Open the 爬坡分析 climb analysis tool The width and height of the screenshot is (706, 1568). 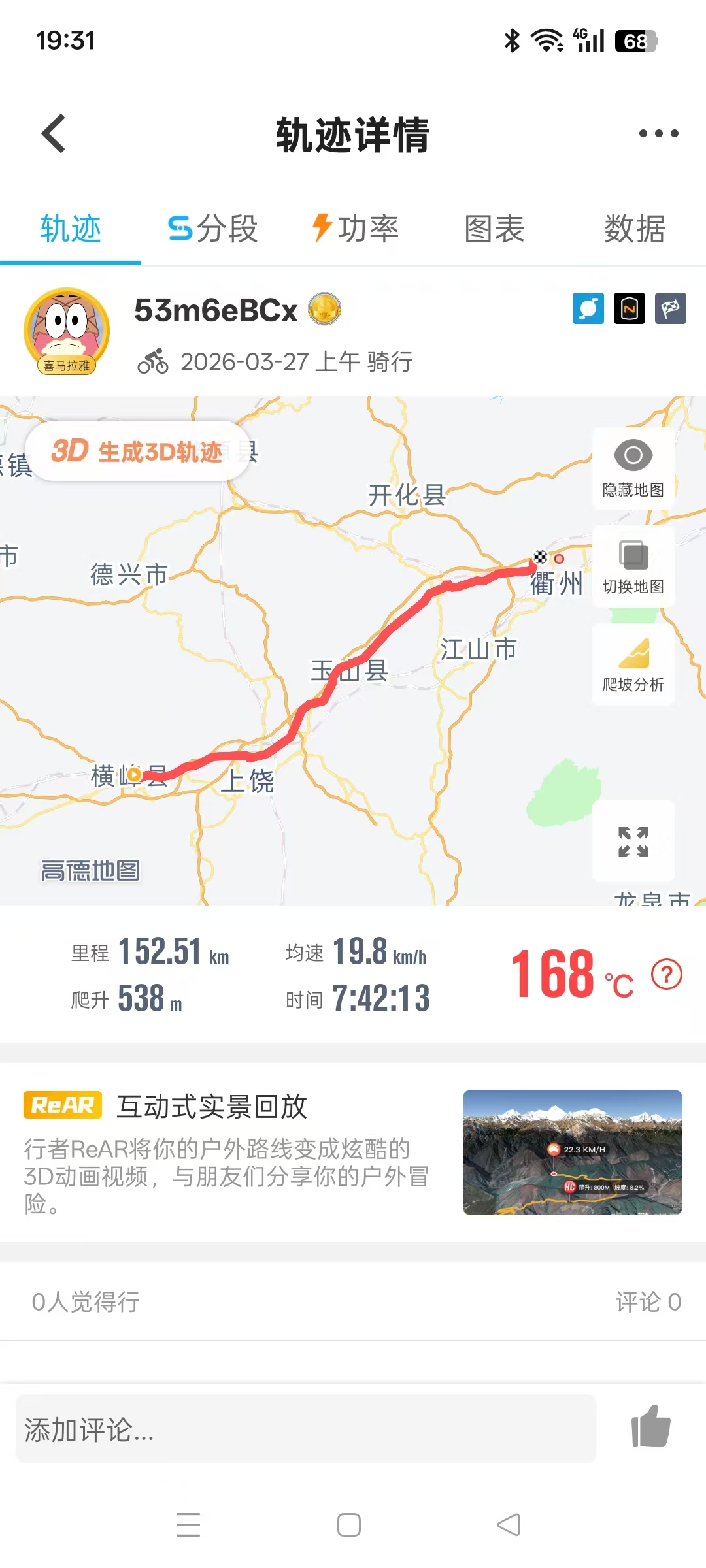[631, 664]
